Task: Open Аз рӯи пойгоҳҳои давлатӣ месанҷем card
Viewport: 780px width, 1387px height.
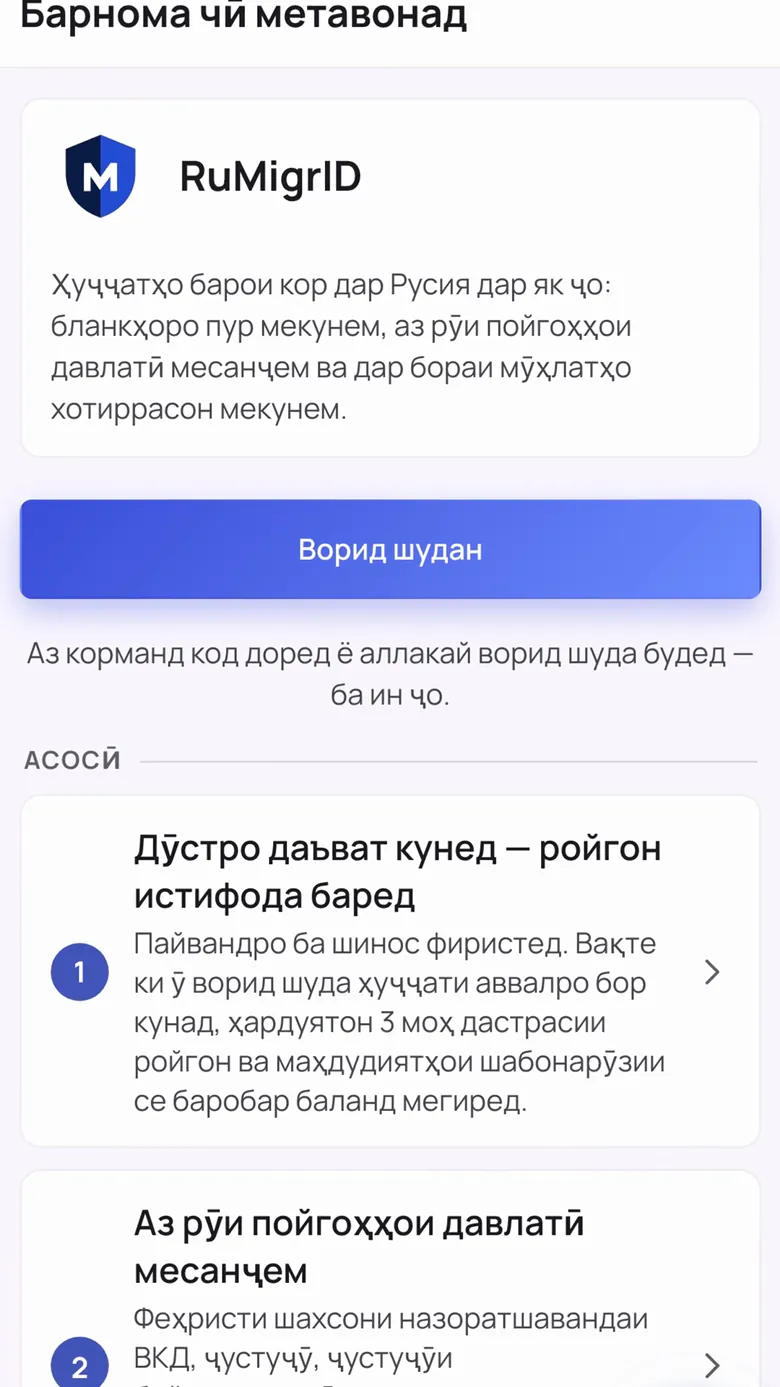Action: [390, 1278]
